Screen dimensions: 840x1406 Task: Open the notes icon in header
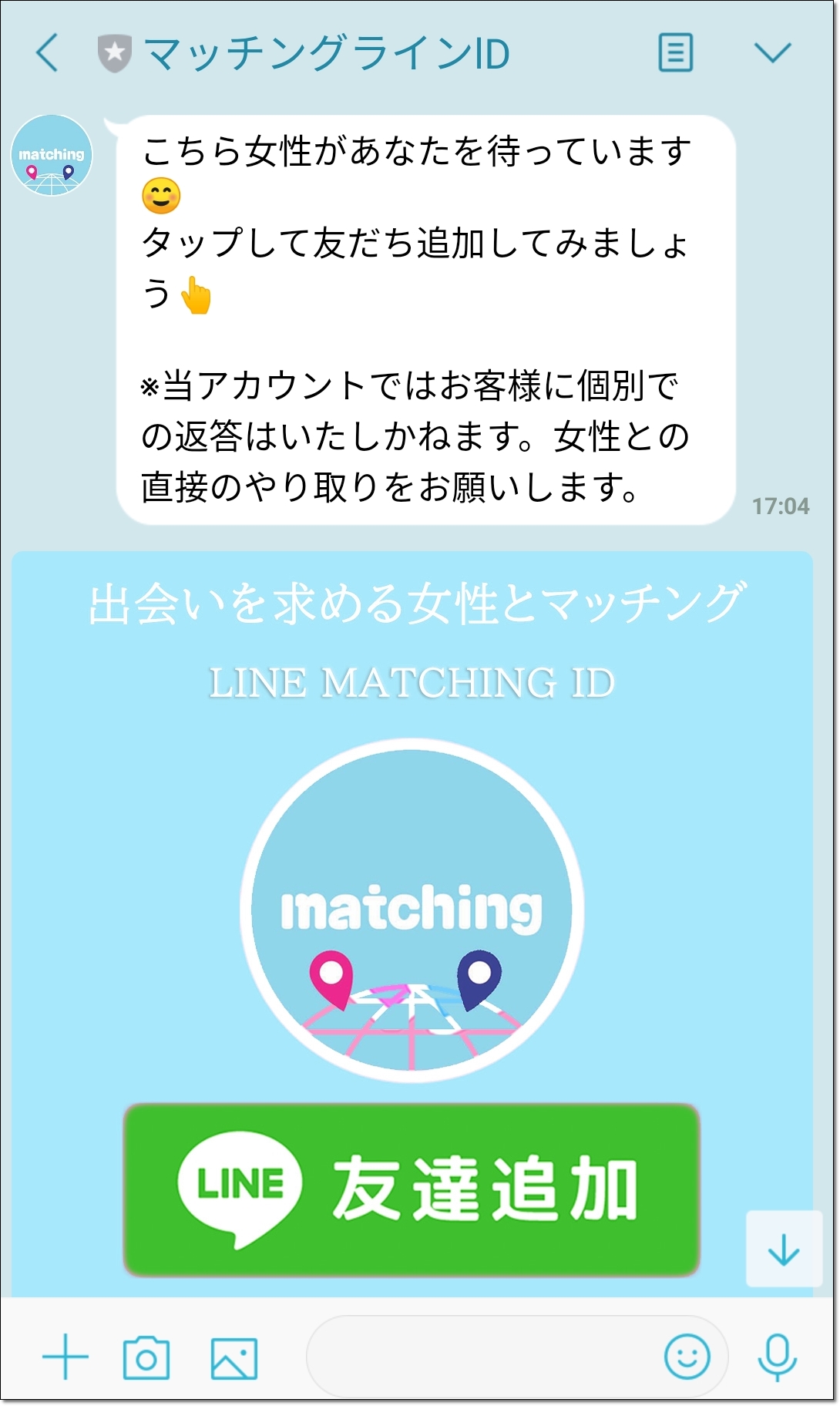point(676,53)
